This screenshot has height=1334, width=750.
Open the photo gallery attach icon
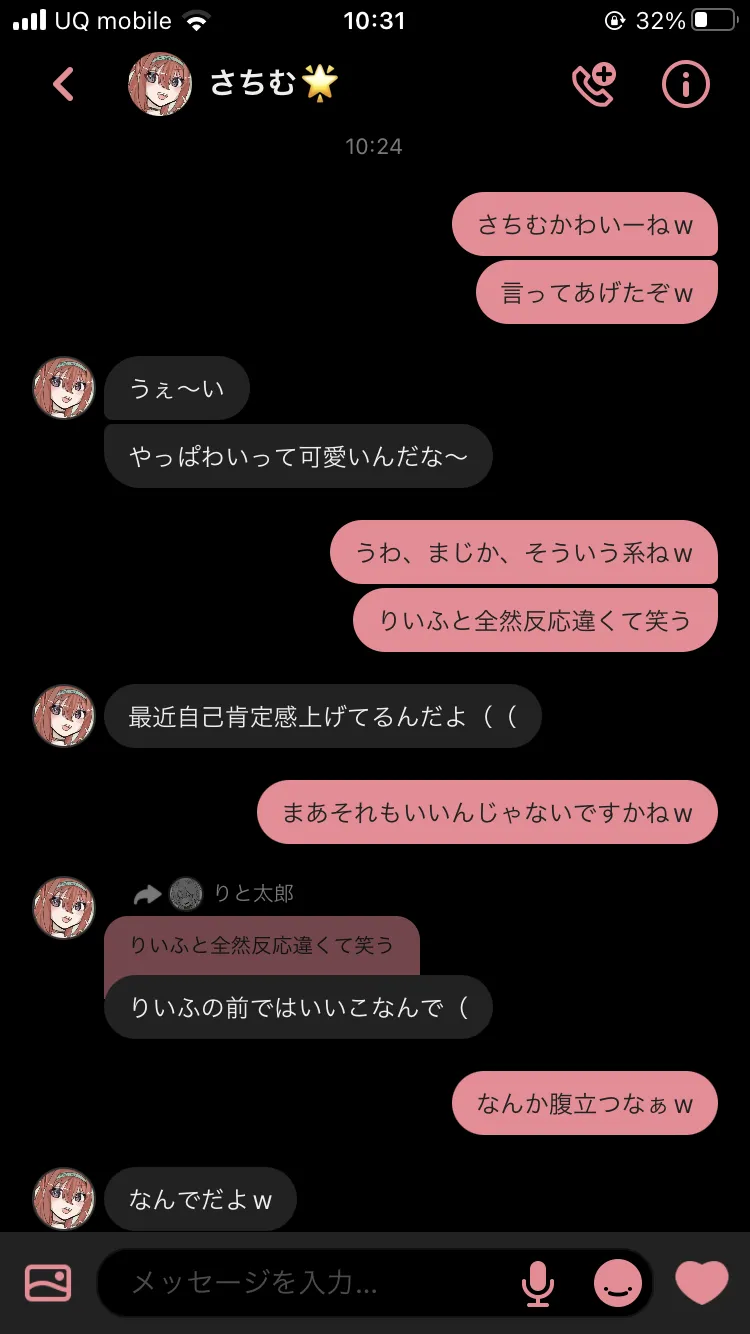point(48,1282)
